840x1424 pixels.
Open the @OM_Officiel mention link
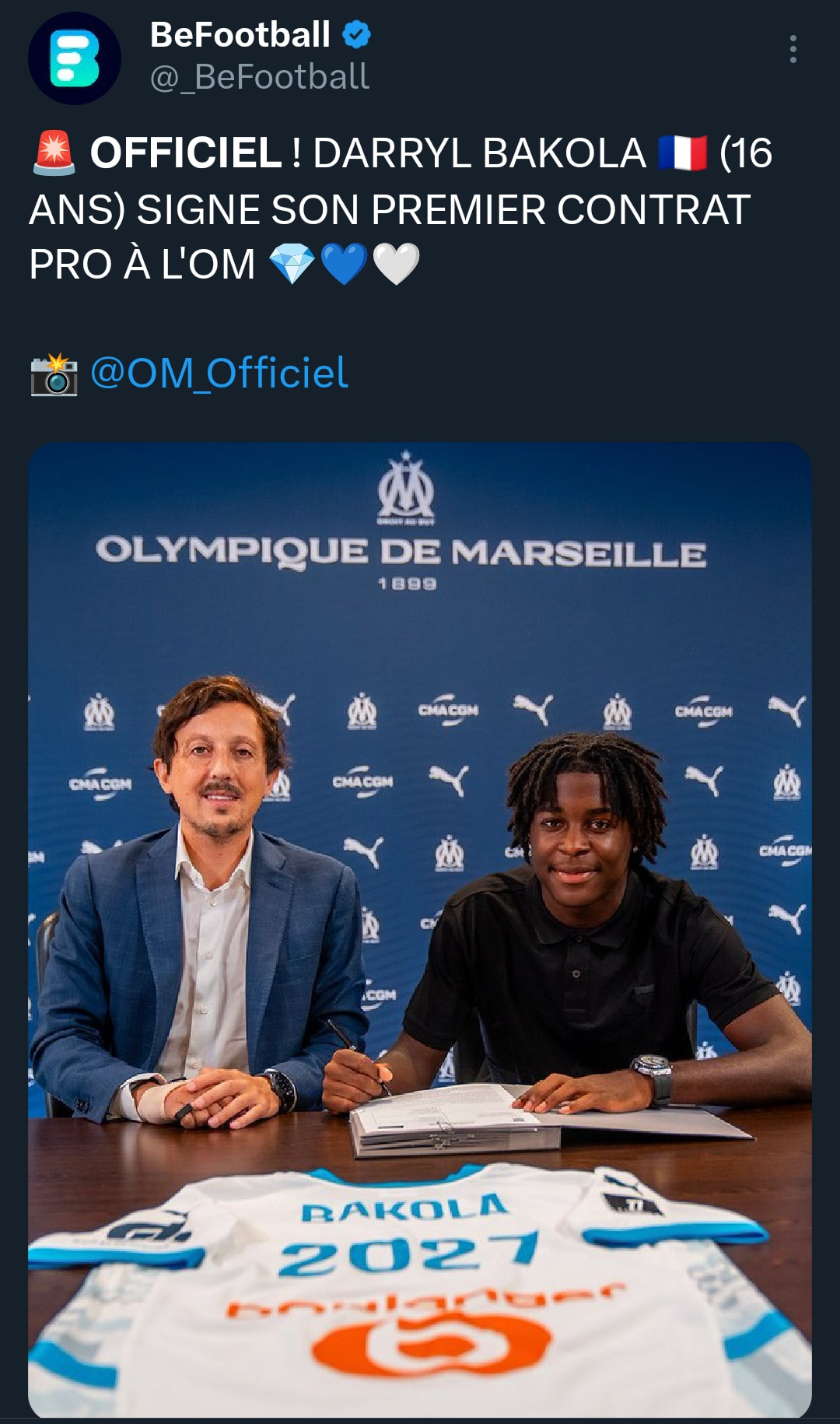point(219,373)
